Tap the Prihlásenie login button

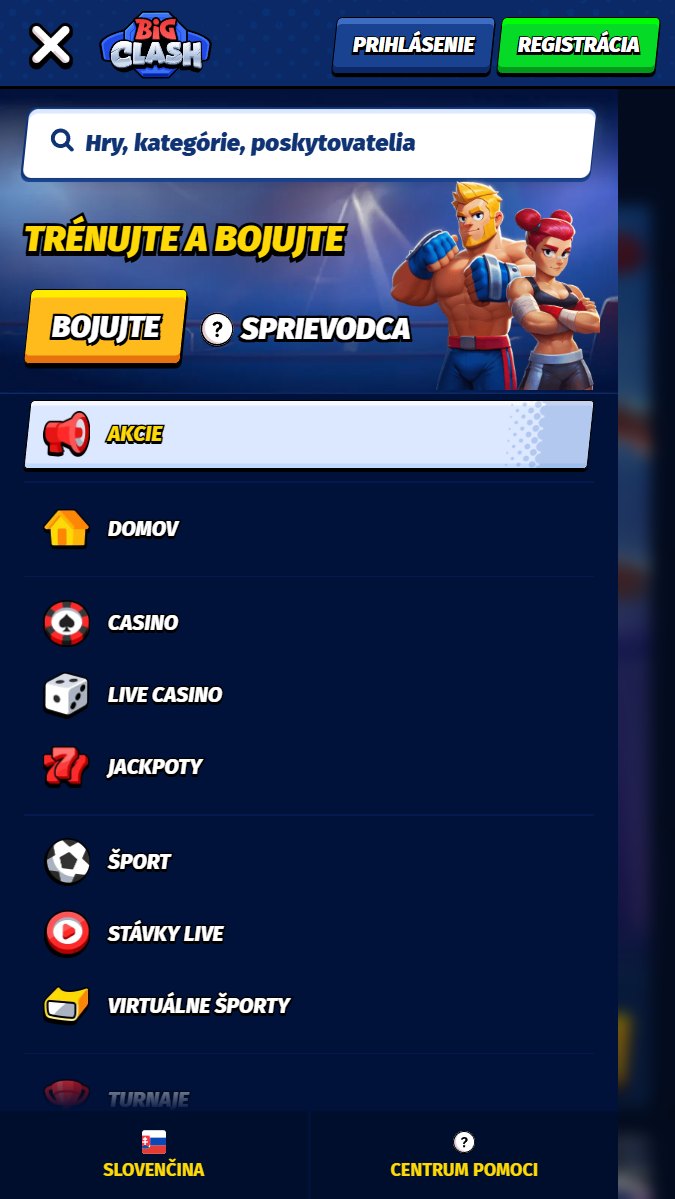tap(413, 45)
